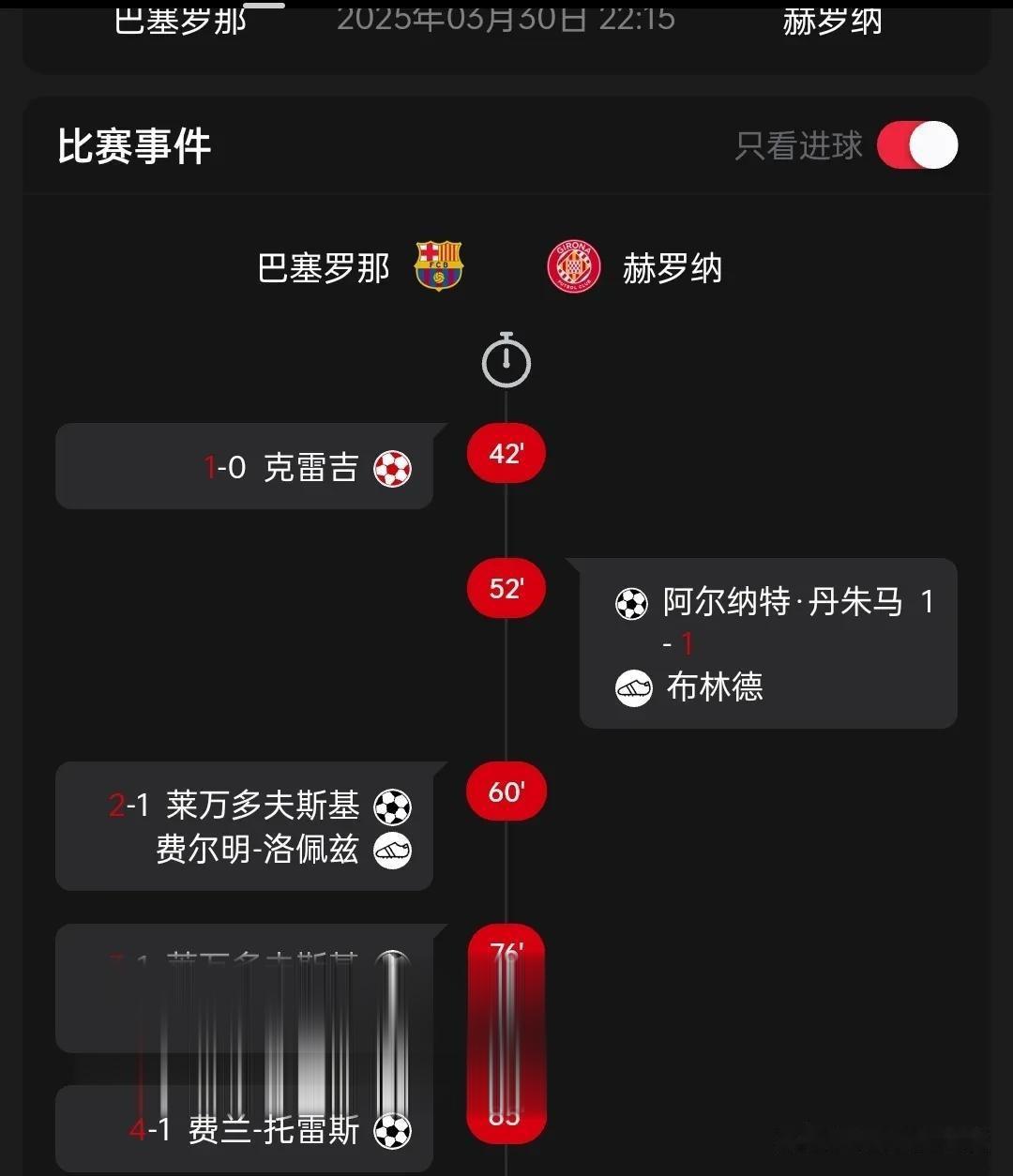Select the 42' minute marker
1013x1176 pixels.
506,453
